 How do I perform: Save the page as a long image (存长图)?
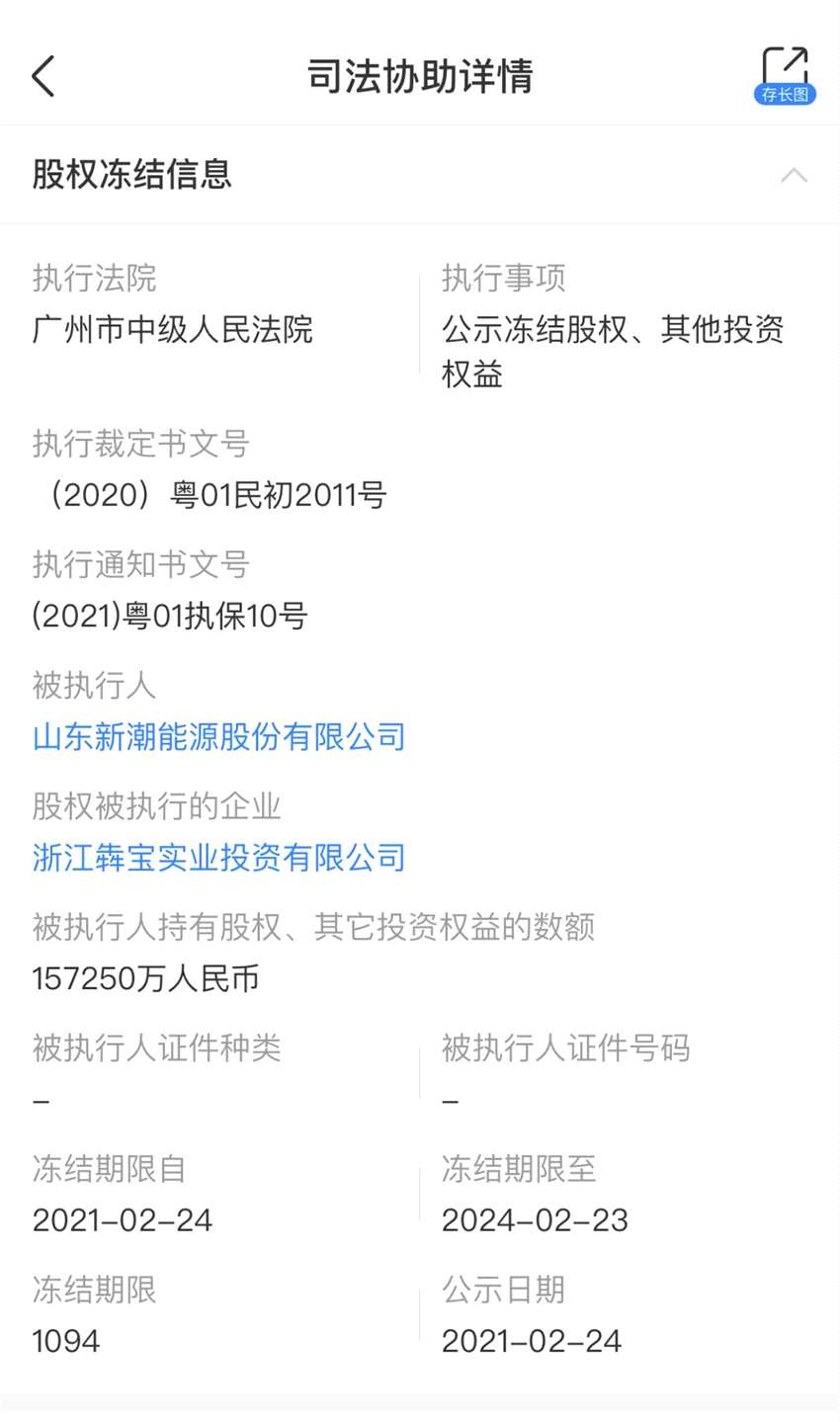click(785, 76)
